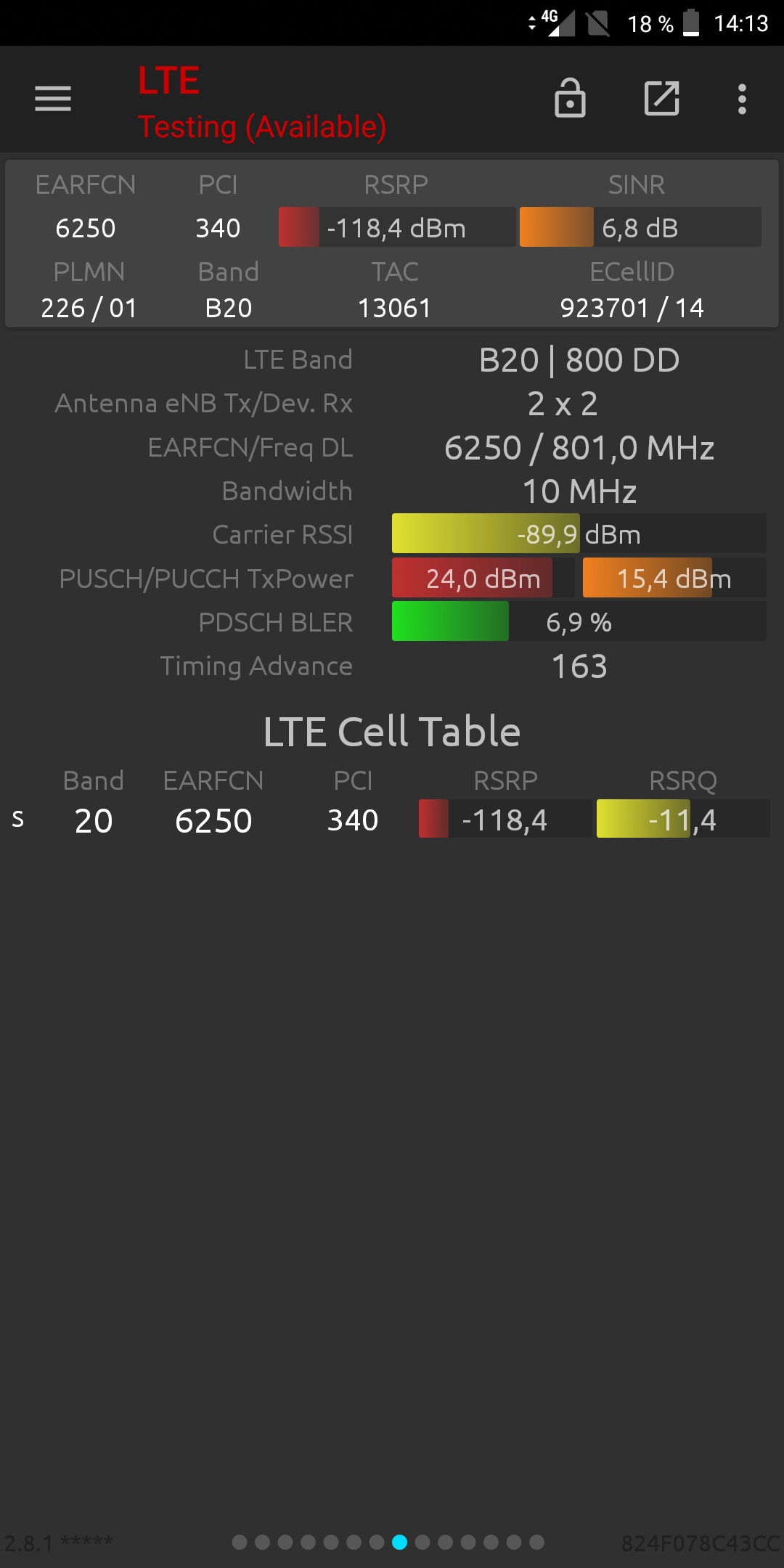Open the hamburger drawer menu
This screenshot has width=784, height=1568.
pyautogui.click(x=53, y=99)
